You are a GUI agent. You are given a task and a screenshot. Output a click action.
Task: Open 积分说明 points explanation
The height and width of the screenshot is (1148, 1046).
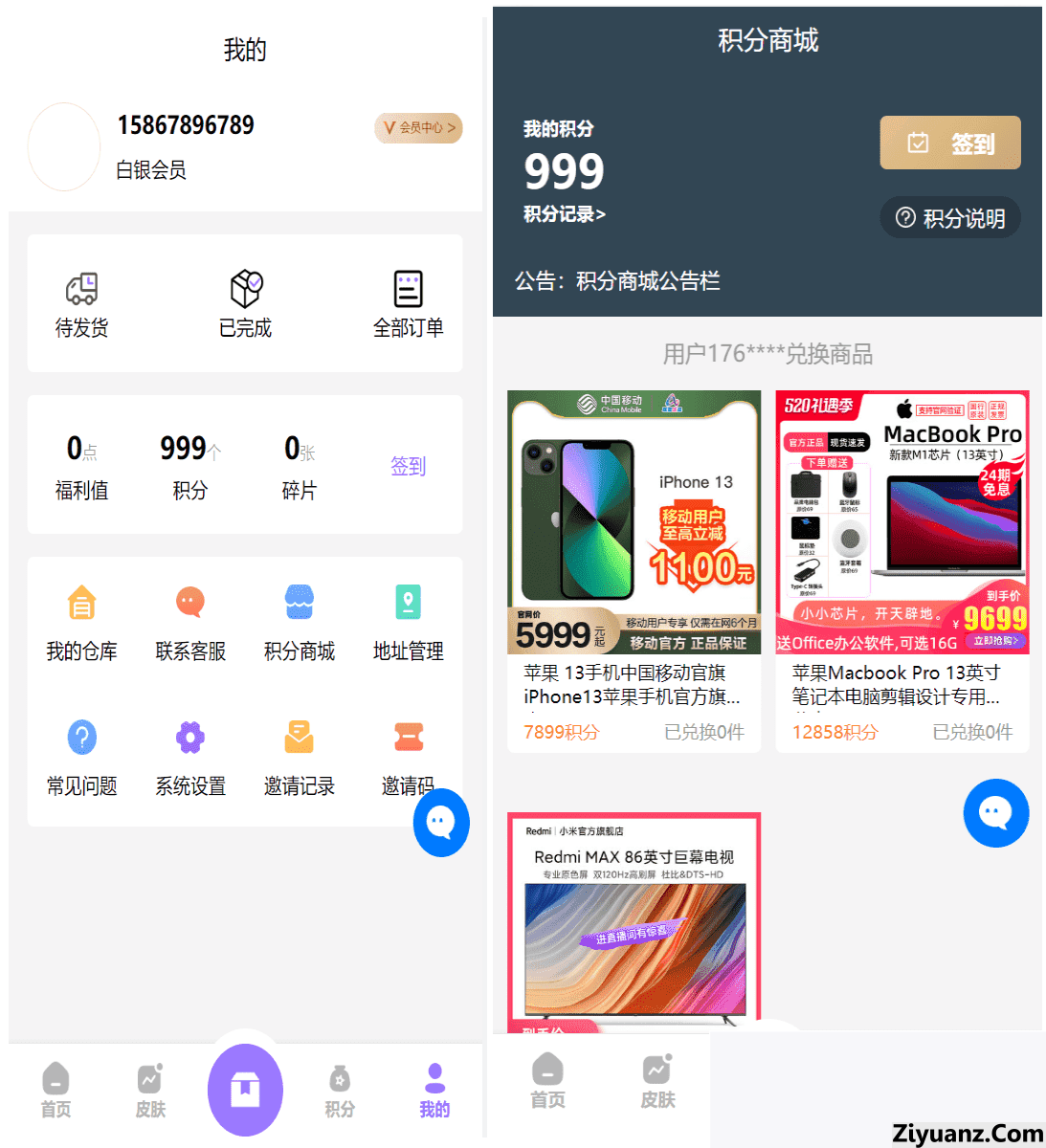(x=950, y=218)
